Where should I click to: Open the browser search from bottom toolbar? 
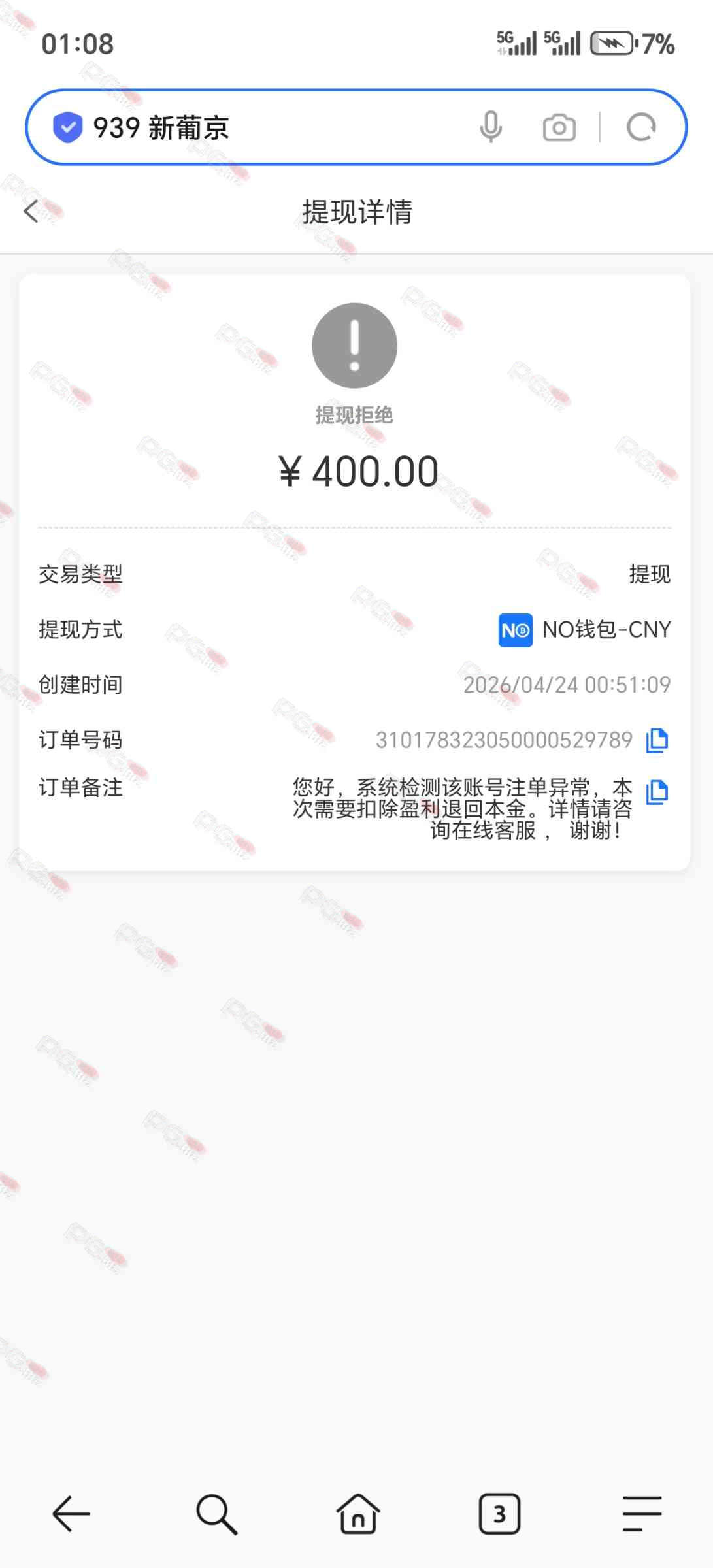click(x=216, y=1514)
